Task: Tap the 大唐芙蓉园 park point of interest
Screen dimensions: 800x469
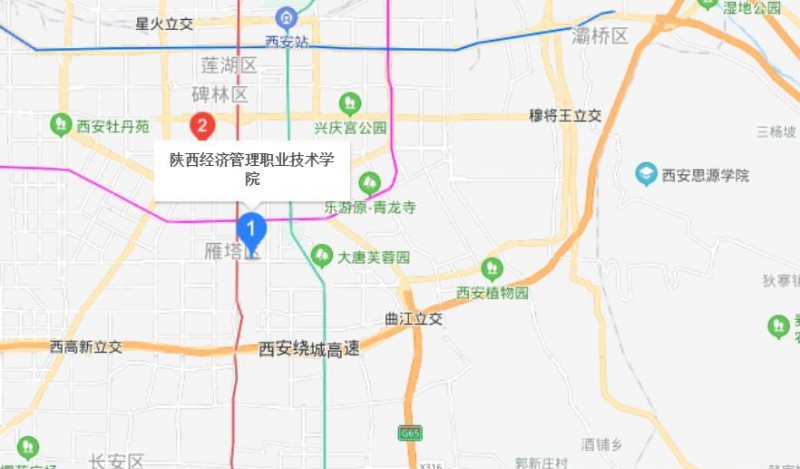Action: point(322,256)
